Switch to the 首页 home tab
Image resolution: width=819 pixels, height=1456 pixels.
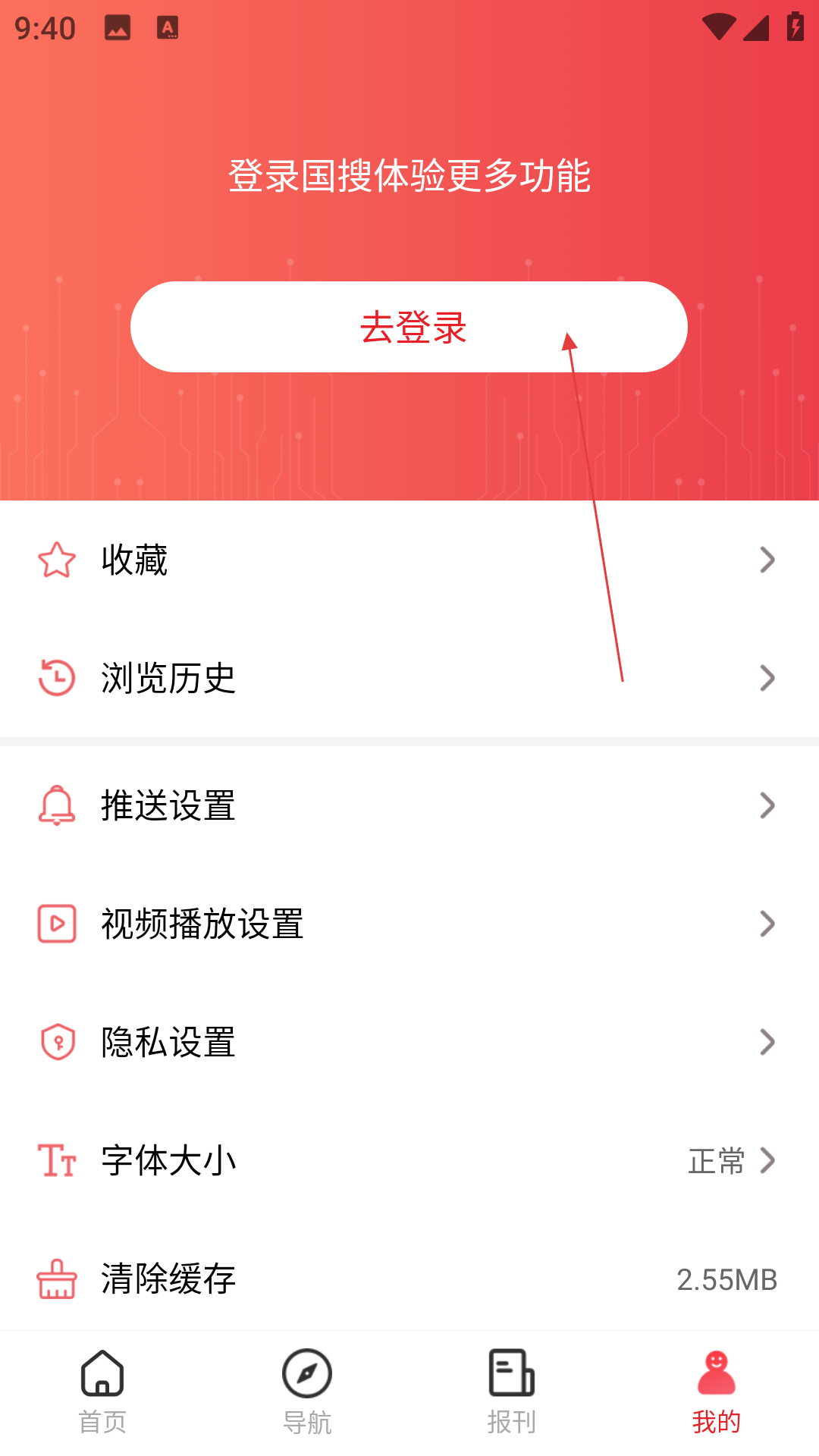[102, 1392]
